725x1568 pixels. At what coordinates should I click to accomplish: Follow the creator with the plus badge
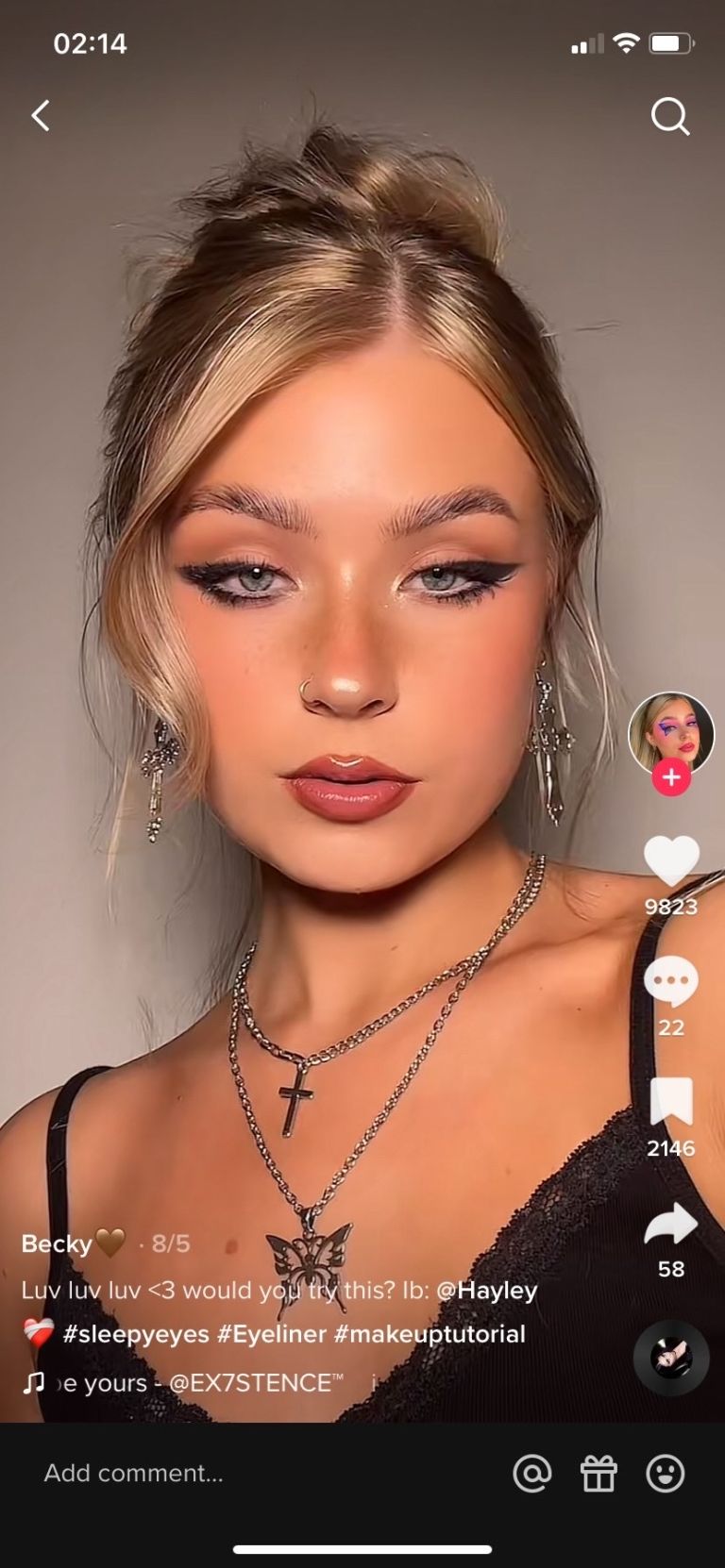671,777
